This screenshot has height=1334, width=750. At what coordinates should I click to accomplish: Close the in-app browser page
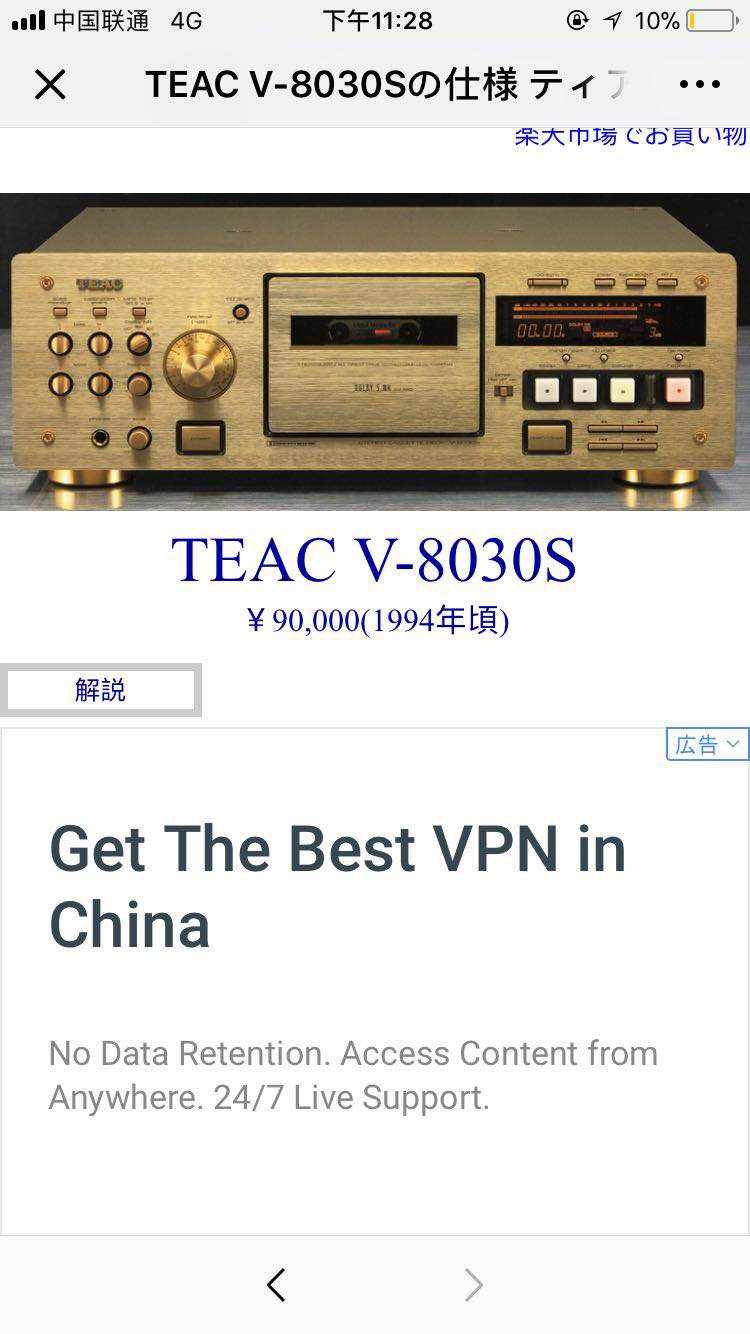50,85
